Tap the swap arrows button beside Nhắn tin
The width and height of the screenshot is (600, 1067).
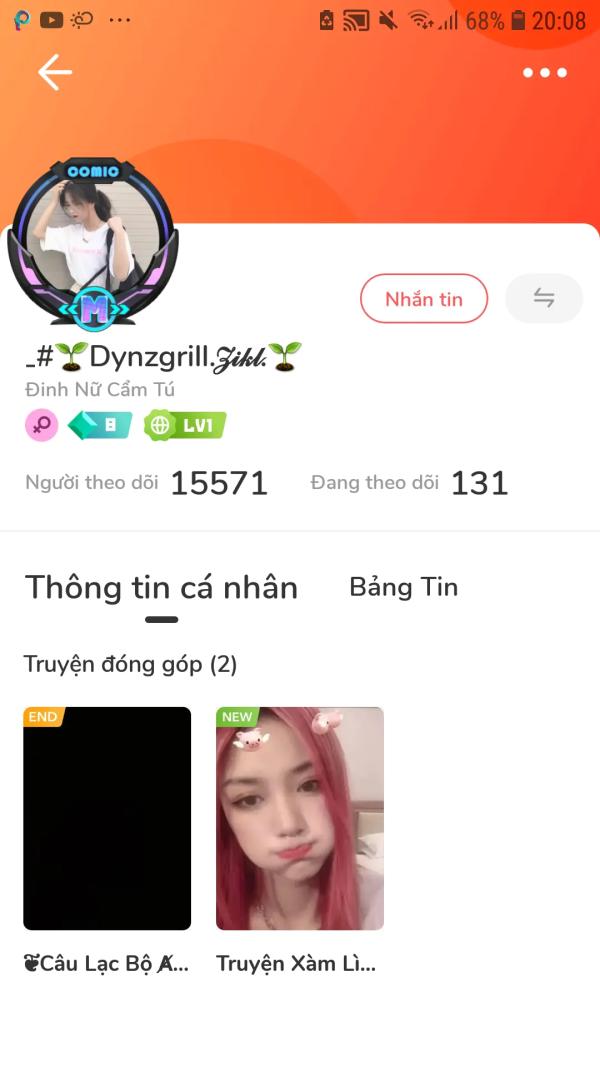pos(544,298)
